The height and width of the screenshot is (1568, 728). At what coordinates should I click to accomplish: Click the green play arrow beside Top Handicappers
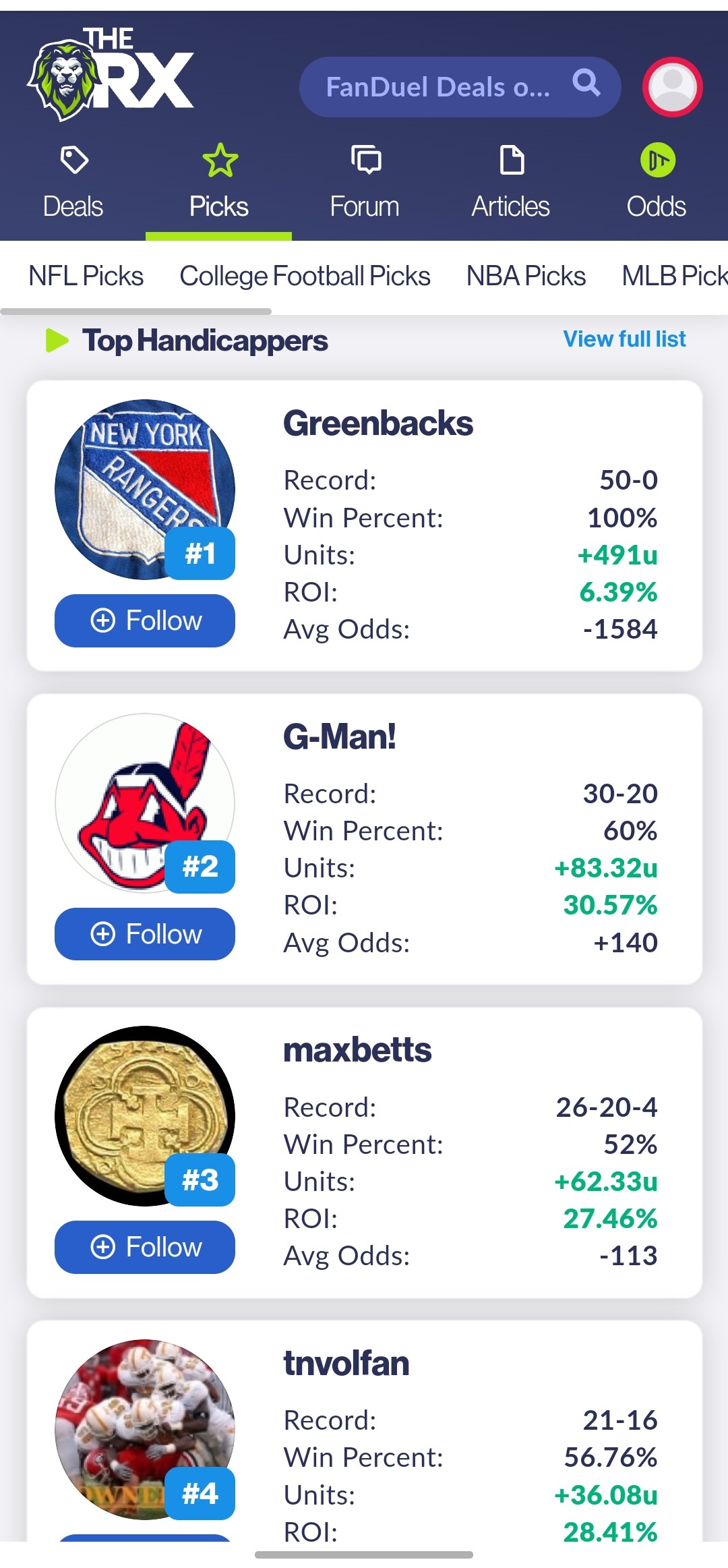click(57, 341)
